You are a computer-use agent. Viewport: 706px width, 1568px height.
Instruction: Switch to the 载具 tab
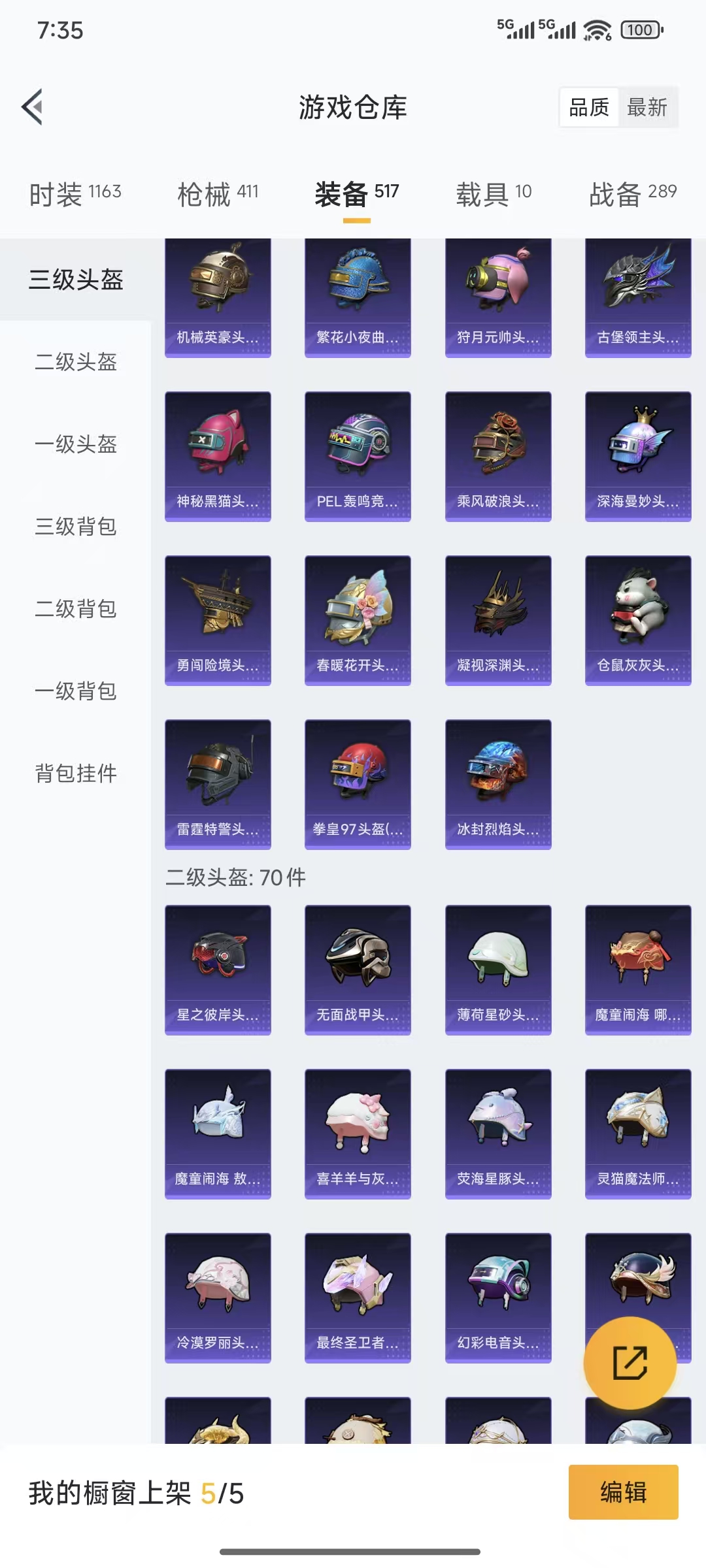point(494,194)
